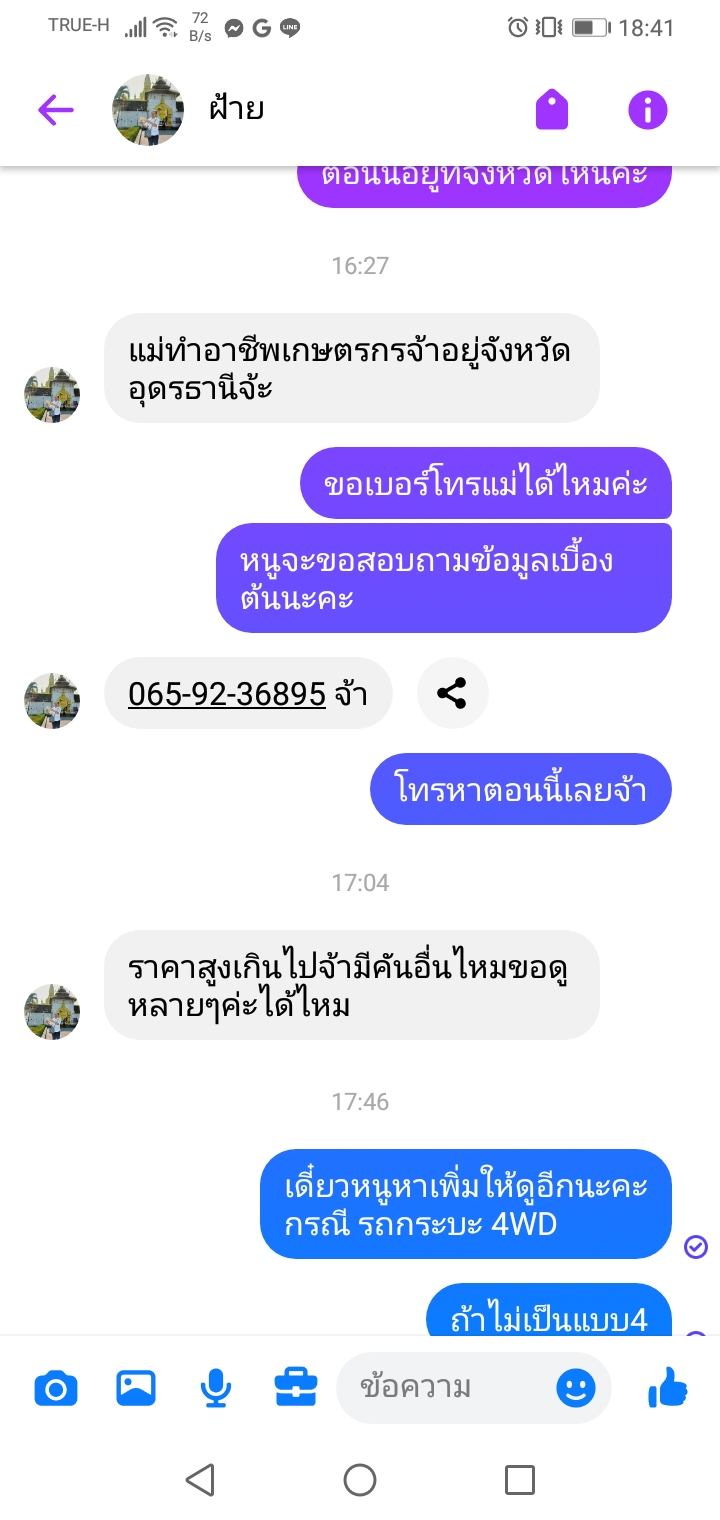Send a thumbs-up like
Viewport: 720px width, 1520px height.
pos(667,1387)
